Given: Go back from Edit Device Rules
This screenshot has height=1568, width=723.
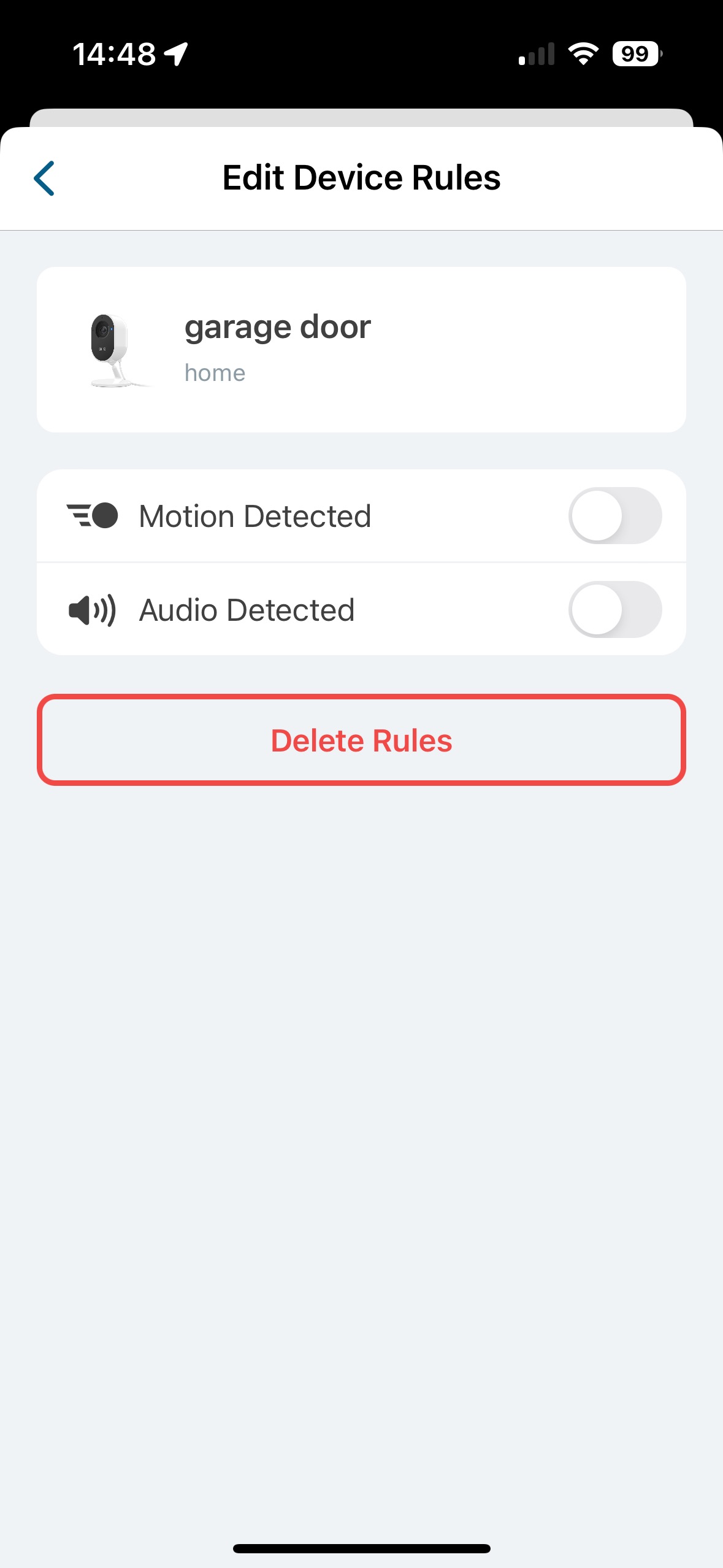Looking at the screenshot, I should (x=44, y=179).
